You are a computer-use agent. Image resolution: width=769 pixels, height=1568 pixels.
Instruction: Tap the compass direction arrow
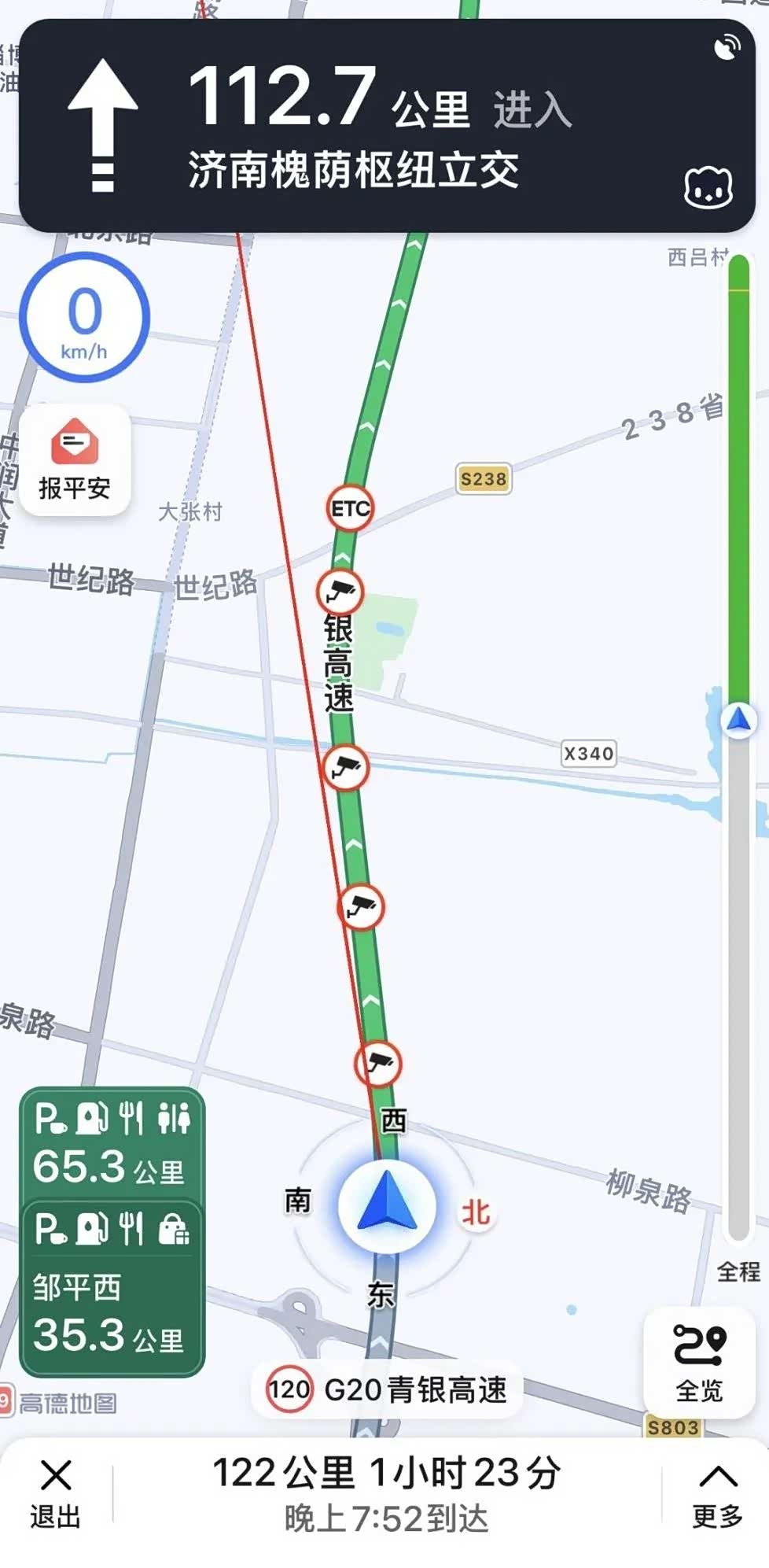(x=387, y=1203)
